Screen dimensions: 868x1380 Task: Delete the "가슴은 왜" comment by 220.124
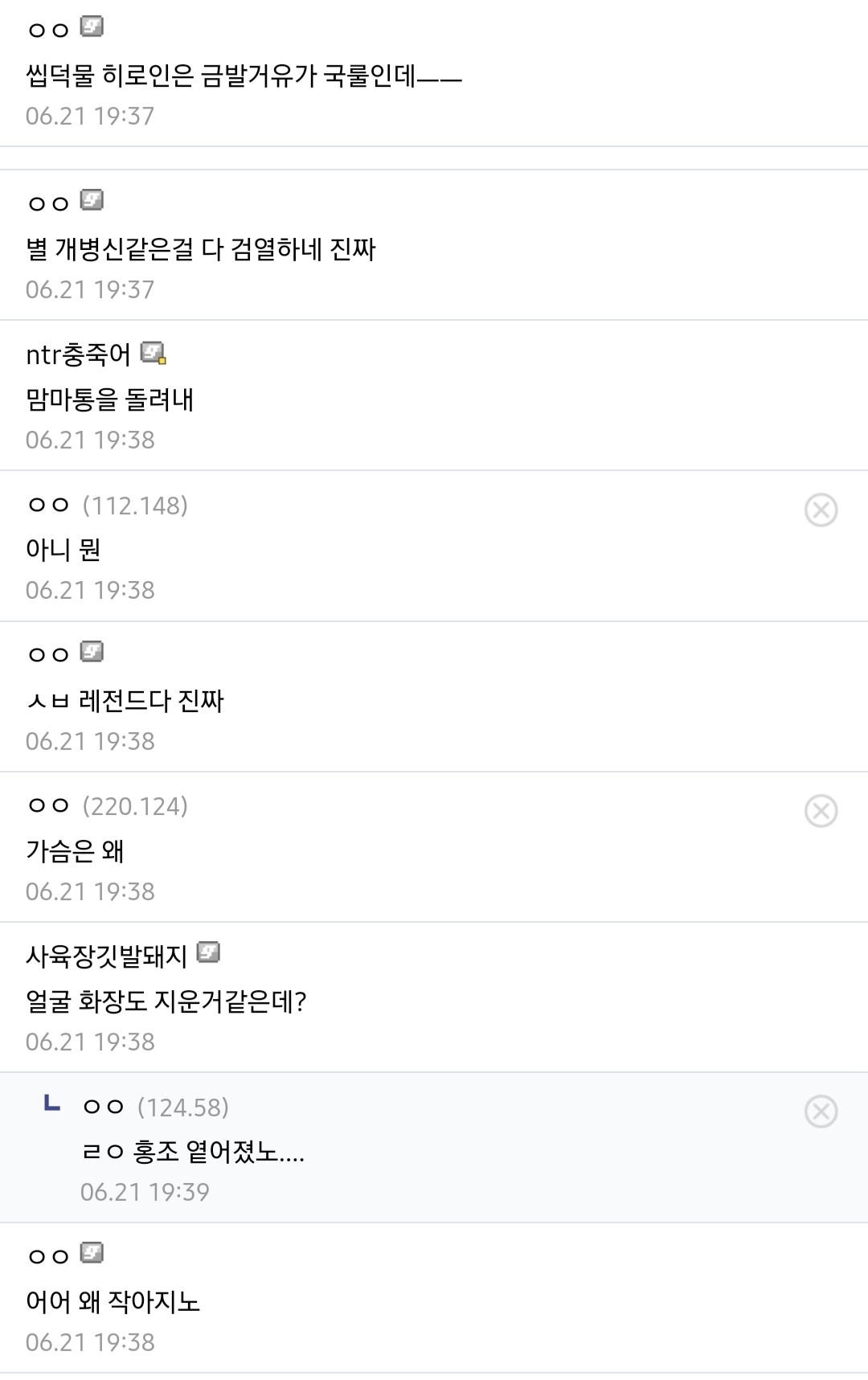[x=821, y=811]
